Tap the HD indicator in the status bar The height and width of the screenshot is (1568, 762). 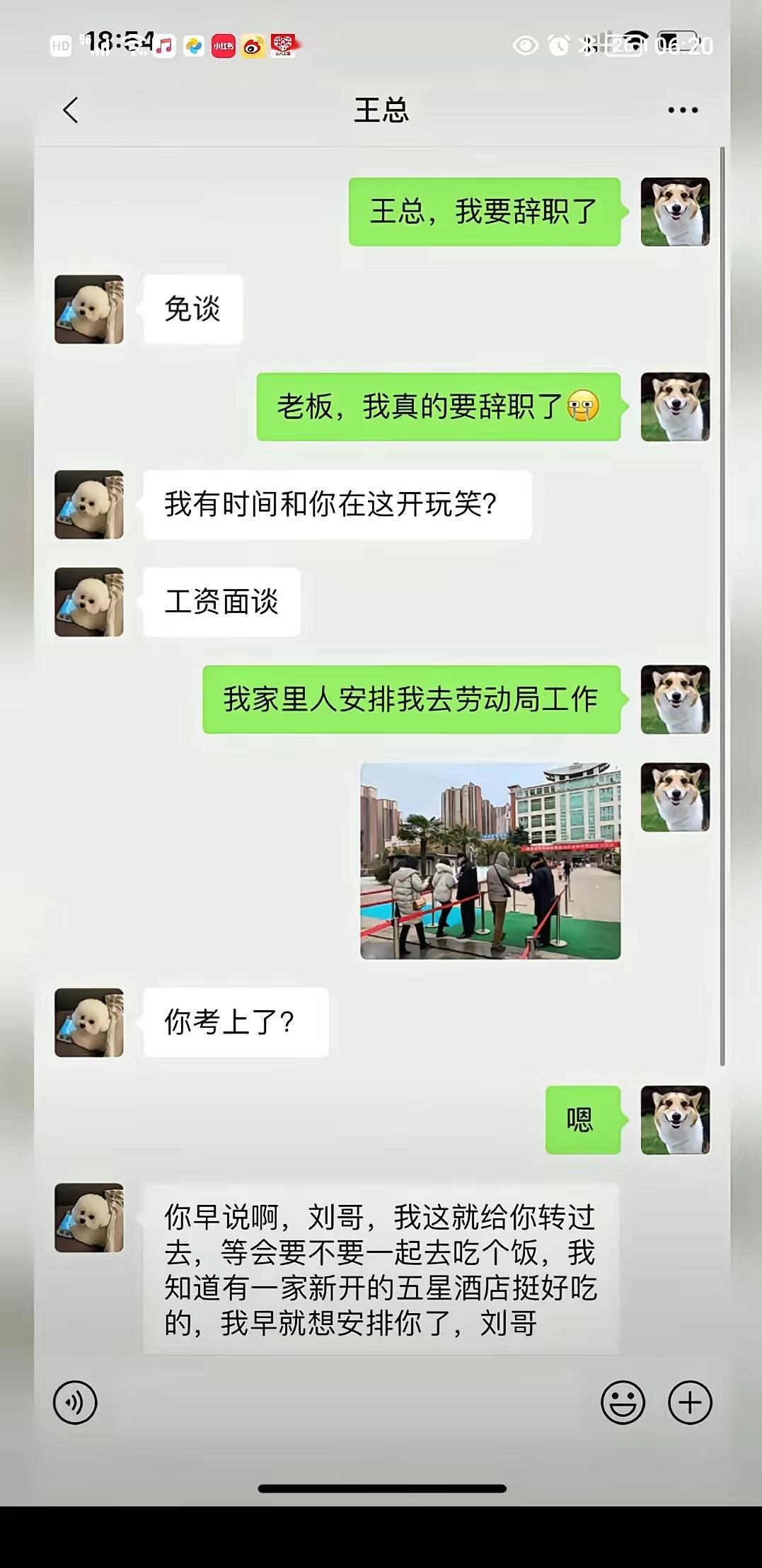pos(62,47)
